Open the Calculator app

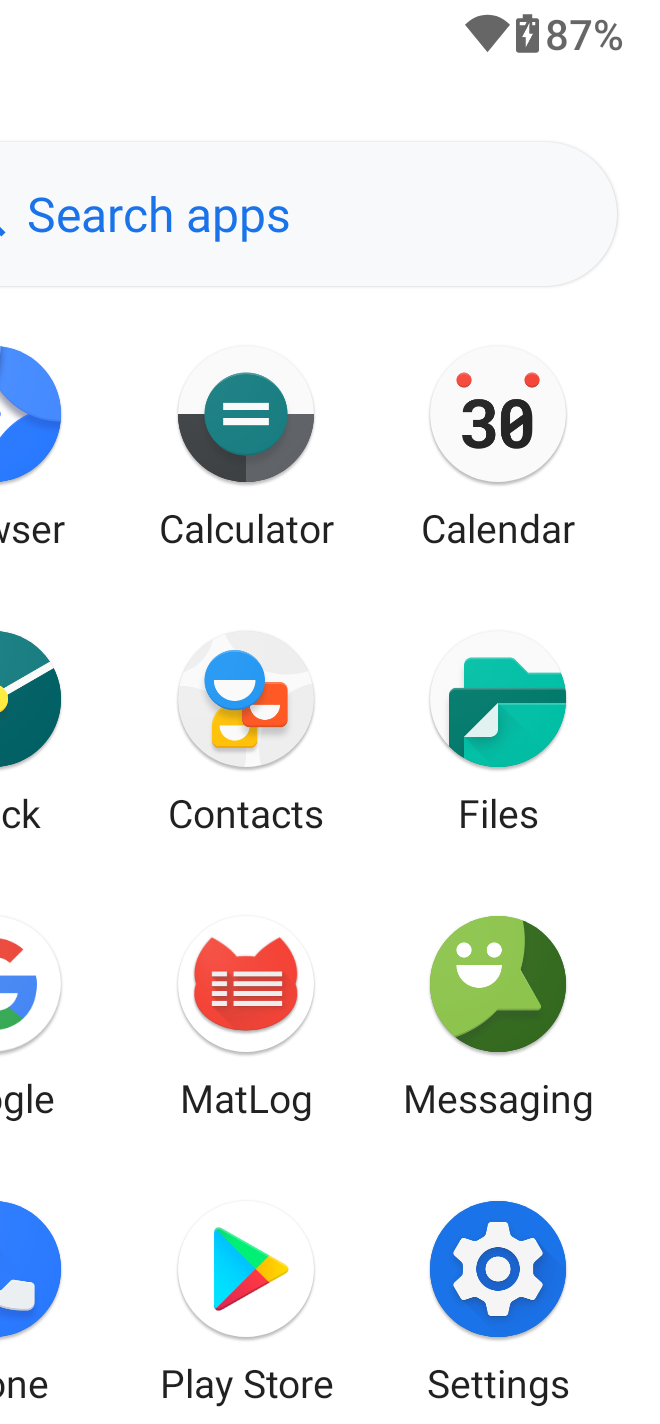[x=246, y=414]
